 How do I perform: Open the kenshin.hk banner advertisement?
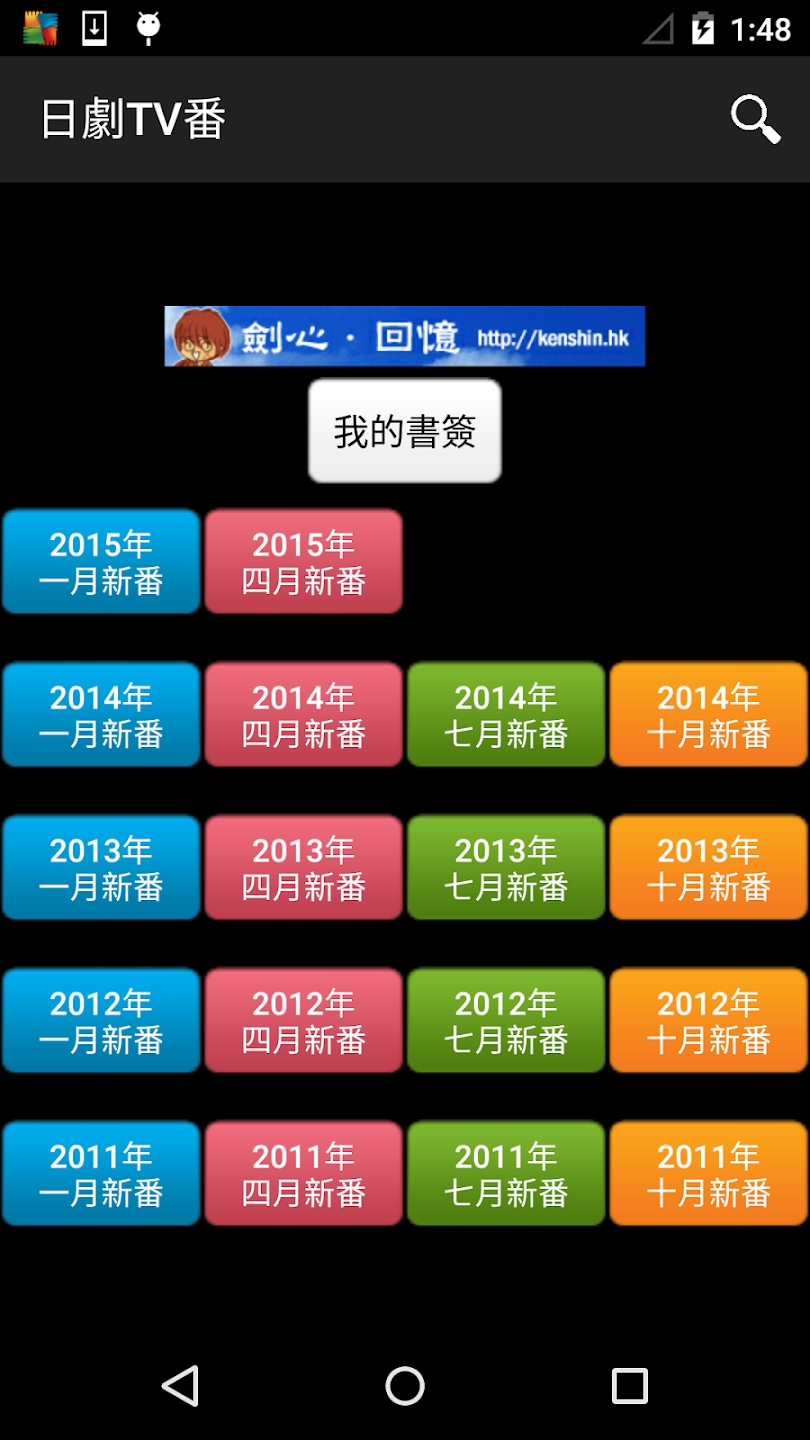click(x=404, y=336)
